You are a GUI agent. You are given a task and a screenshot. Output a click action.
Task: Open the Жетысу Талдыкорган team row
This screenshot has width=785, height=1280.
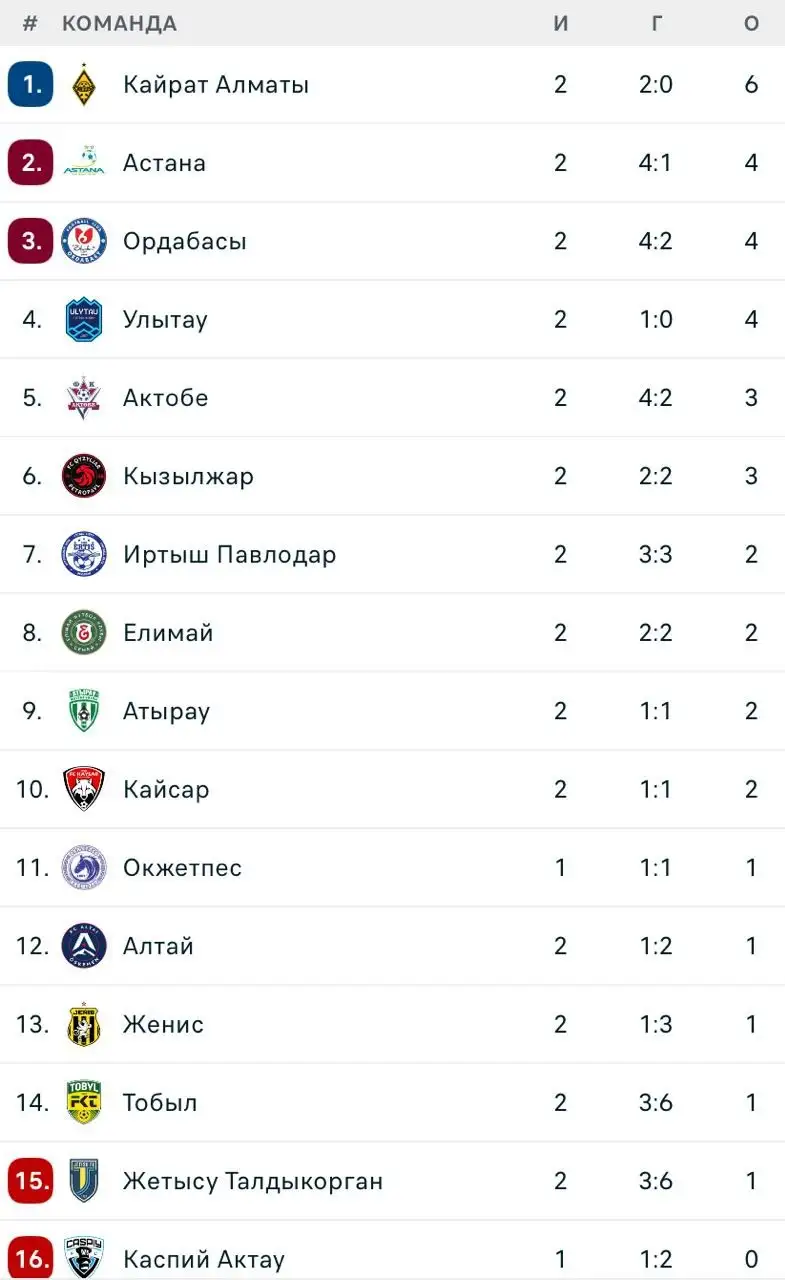pos(253,1181)
